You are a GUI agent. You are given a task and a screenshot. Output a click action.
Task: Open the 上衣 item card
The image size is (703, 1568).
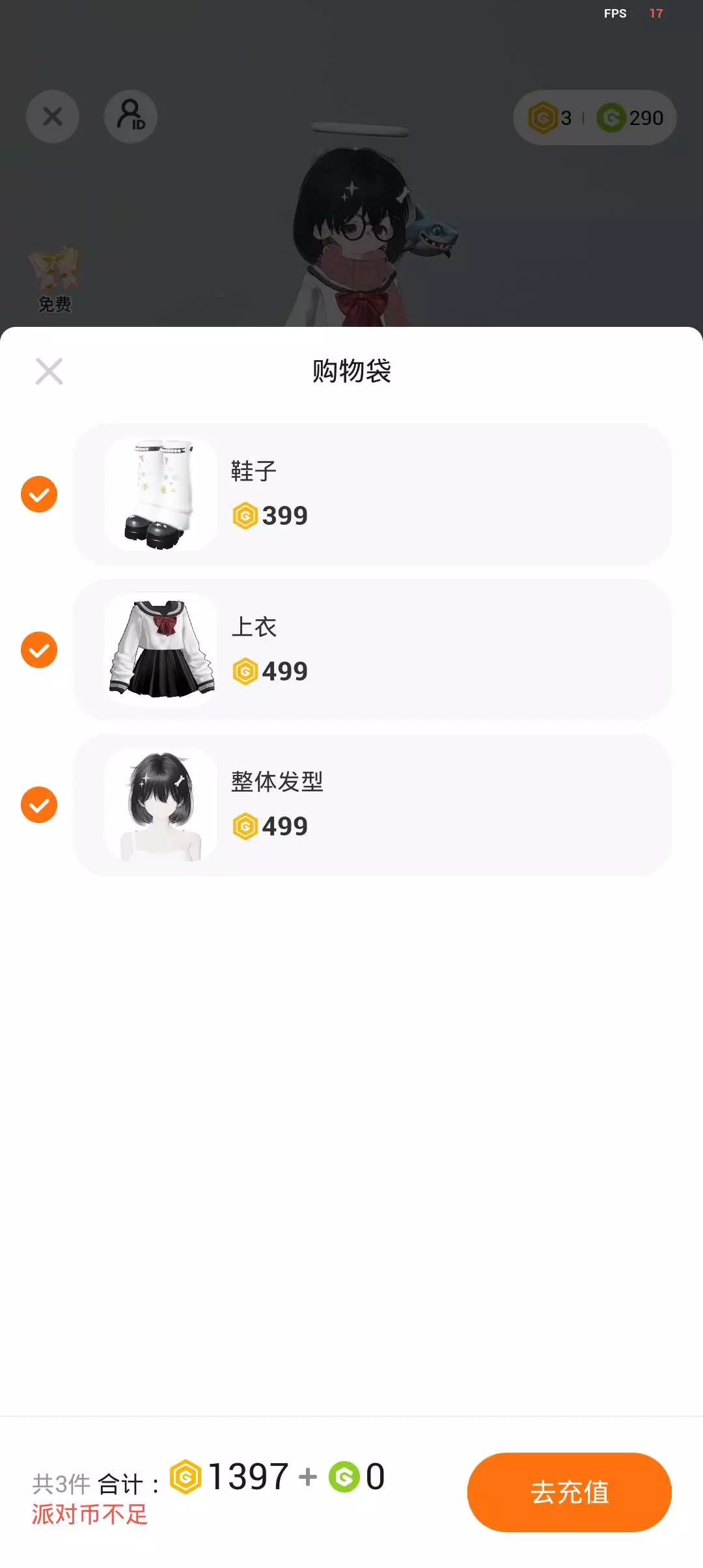coord(372,650)
